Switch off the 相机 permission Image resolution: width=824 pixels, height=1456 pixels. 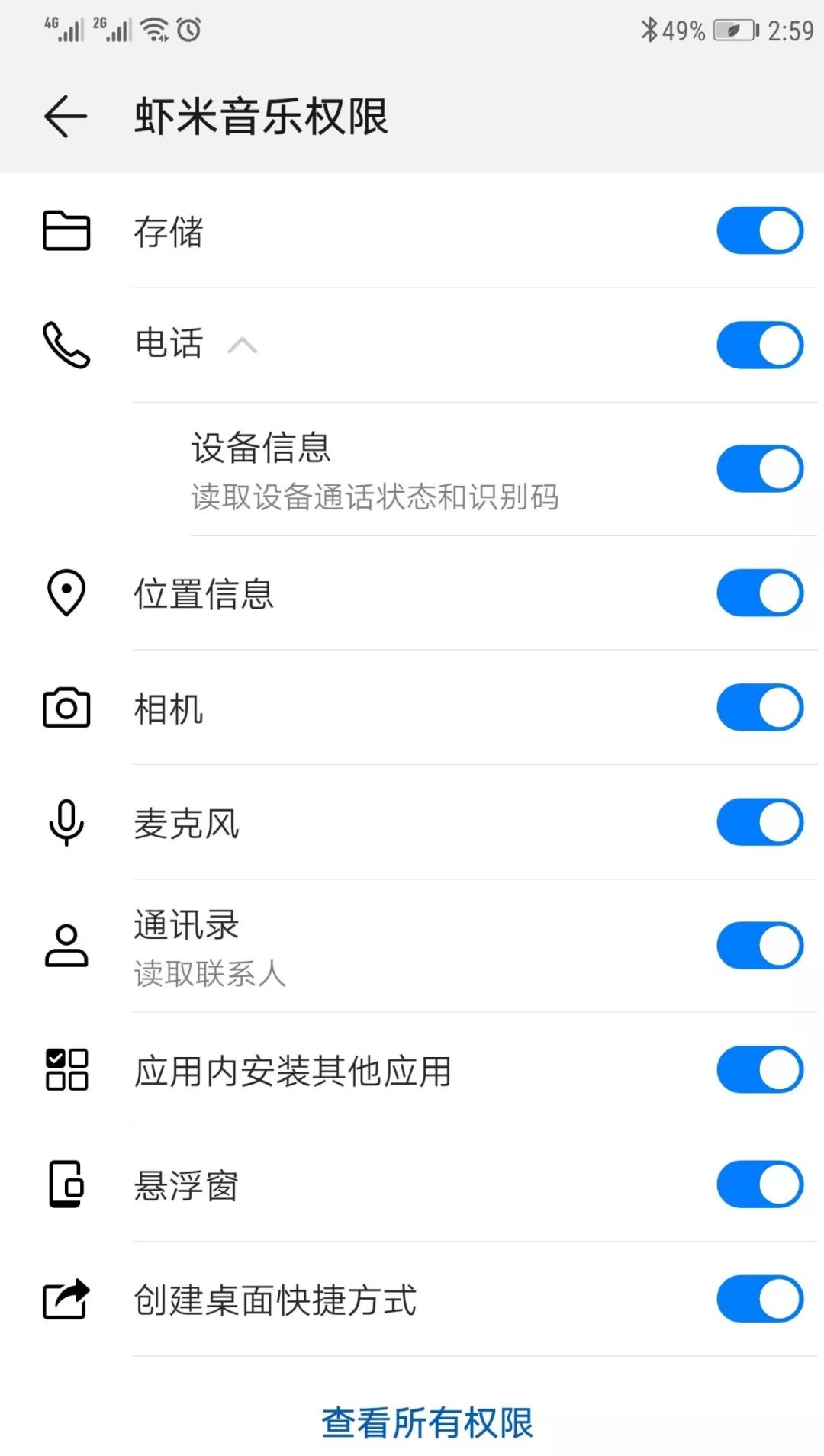coord(759,707)
